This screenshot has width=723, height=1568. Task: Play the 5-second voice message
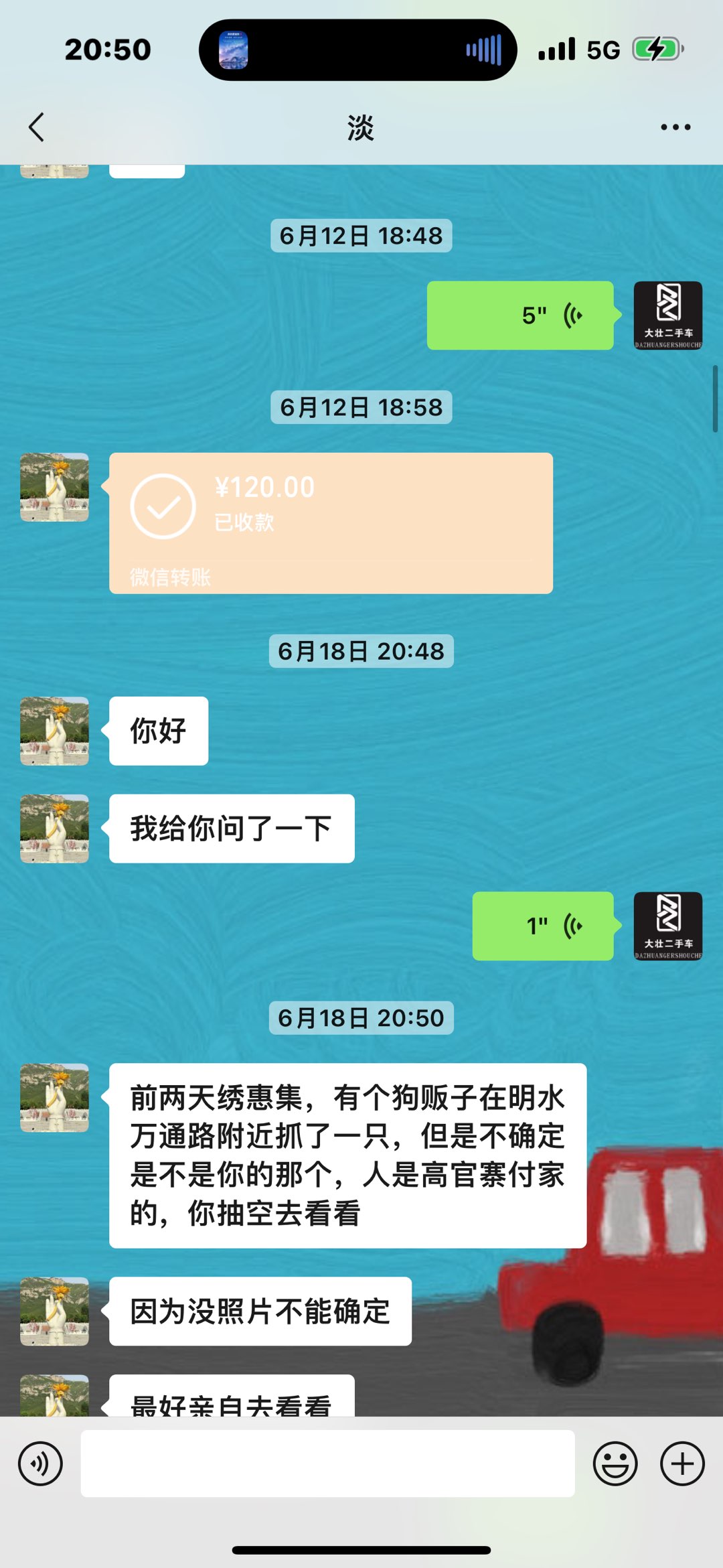520,315
